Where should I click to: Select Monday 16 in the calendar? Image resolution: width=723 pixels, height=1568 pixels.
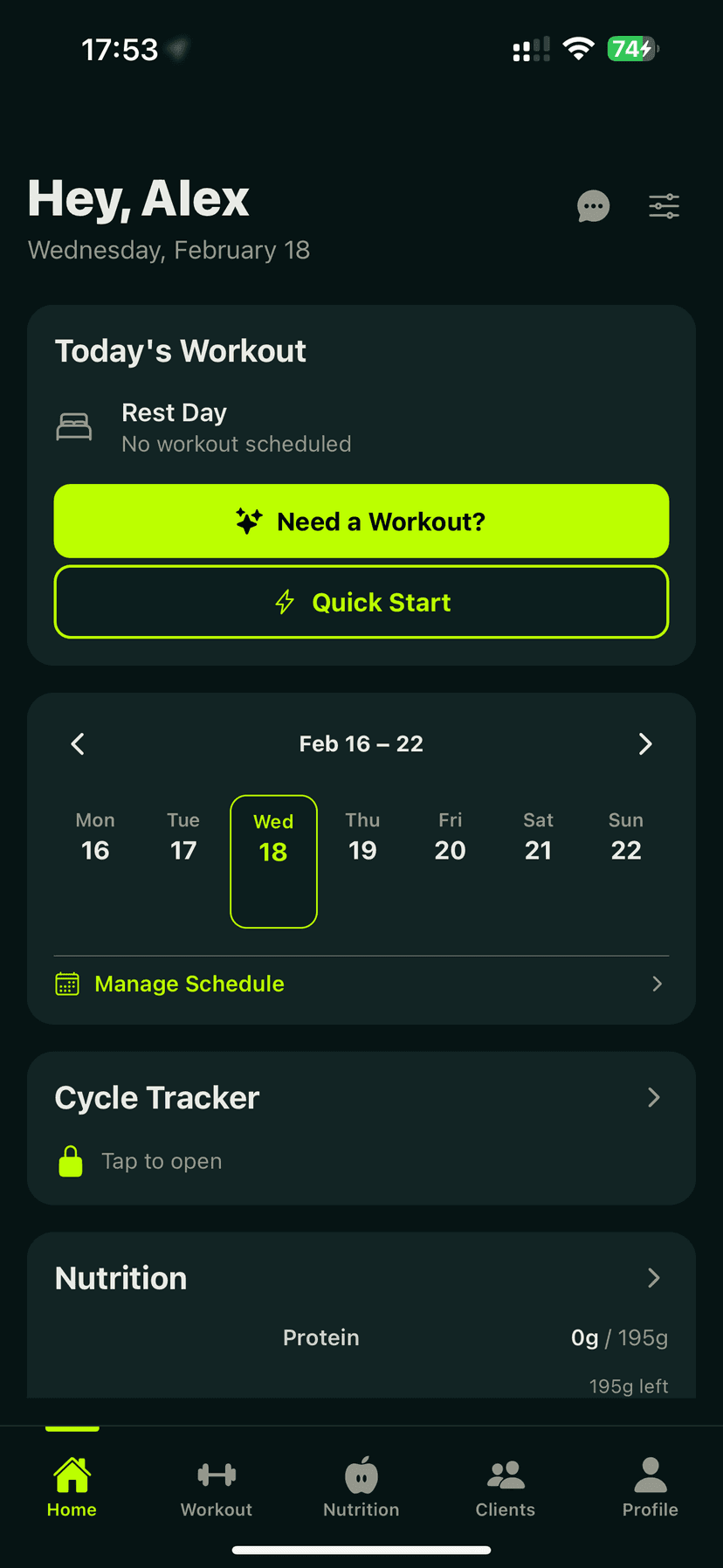click(x=95, y=839)
